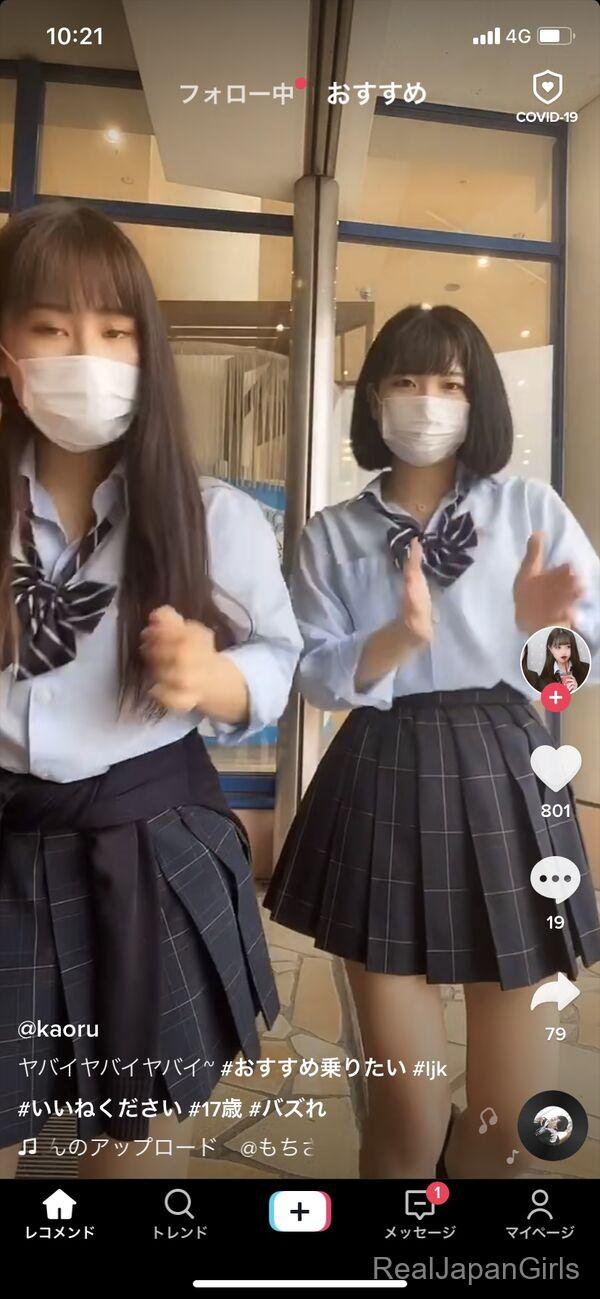600x1299 pixels.
Task: Open the @kaoru username
Action: [59, 1030]
